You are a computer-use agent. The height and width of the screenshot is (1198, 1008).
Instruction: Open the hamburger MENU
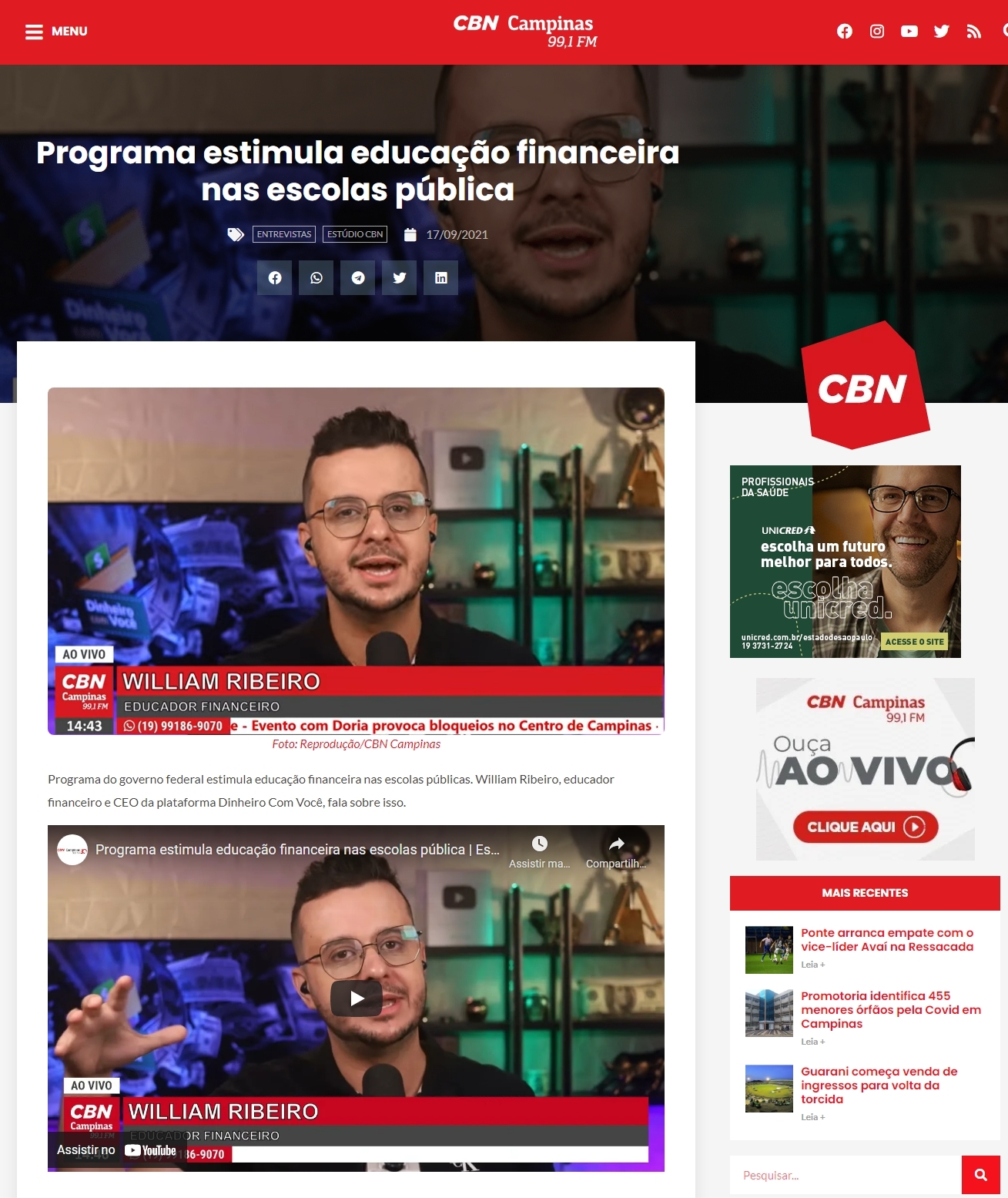pyautogui.click(x=55, y=32)
